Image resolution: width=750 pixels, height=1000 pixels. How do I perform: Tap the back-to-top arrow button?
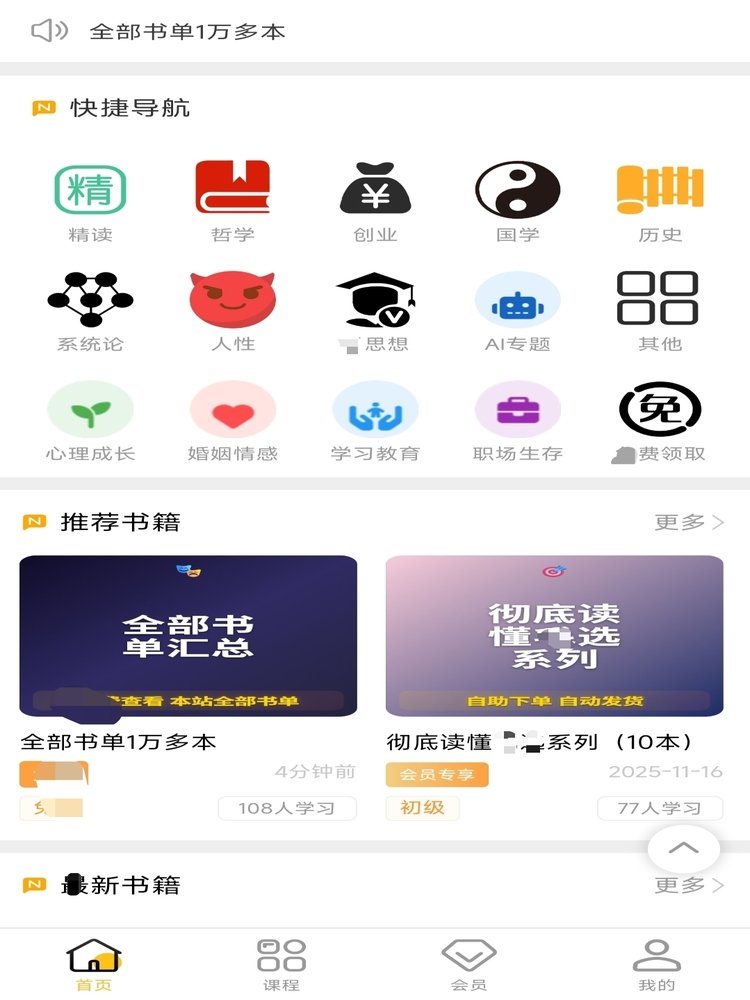pyautogui.click(x=683, y=849)
